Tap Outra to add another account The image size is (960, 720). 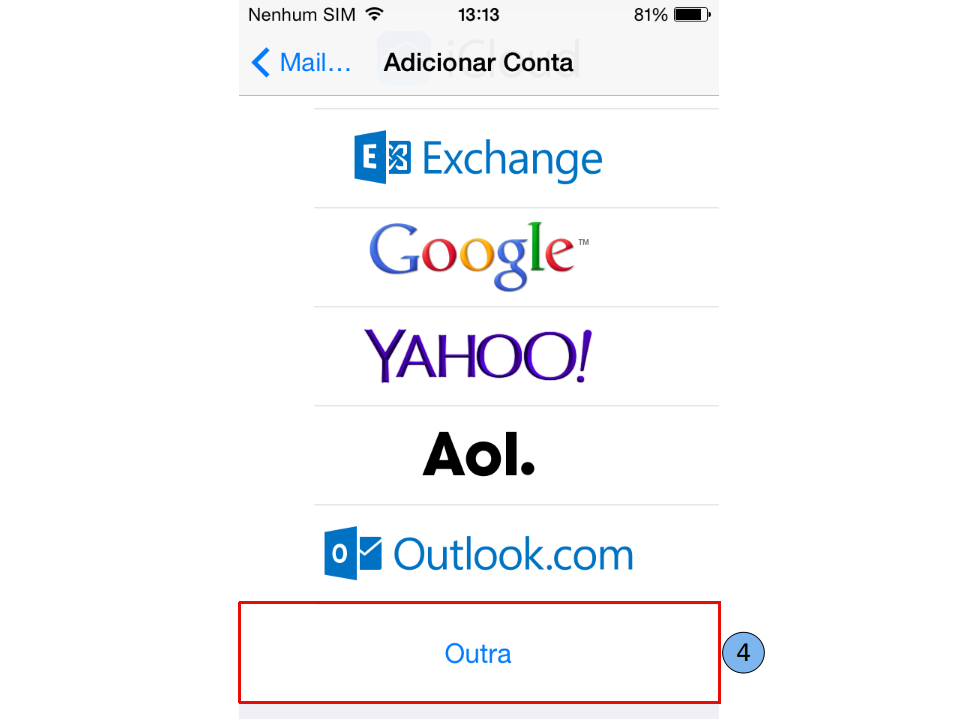coord(478,653)
